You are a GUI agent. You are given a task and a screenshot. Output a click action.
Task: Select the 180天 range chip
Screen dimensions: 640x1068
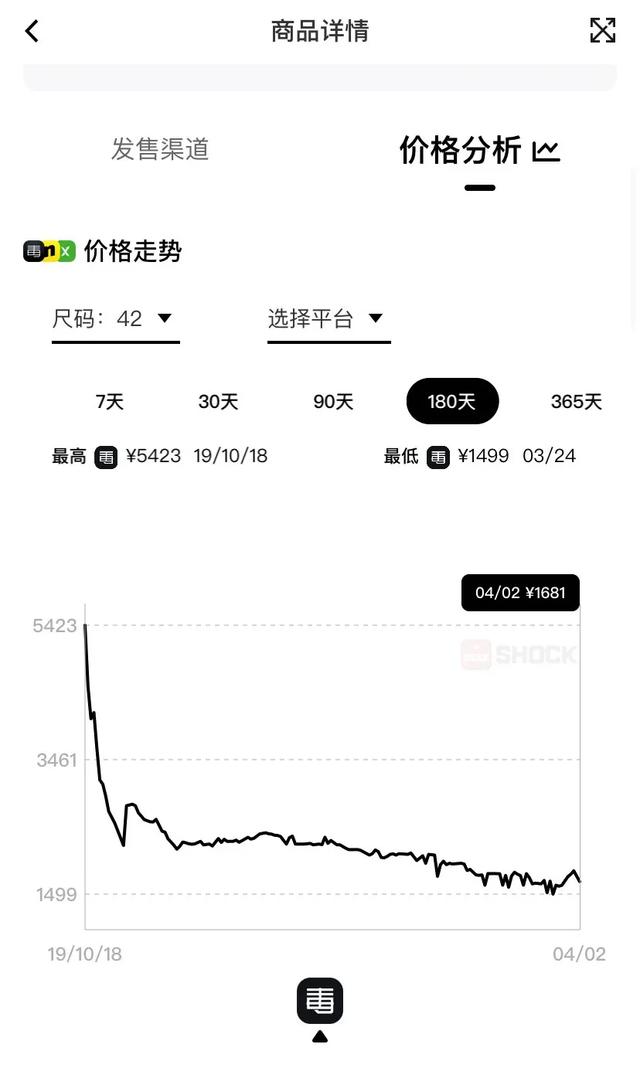(x=452, y=402)
